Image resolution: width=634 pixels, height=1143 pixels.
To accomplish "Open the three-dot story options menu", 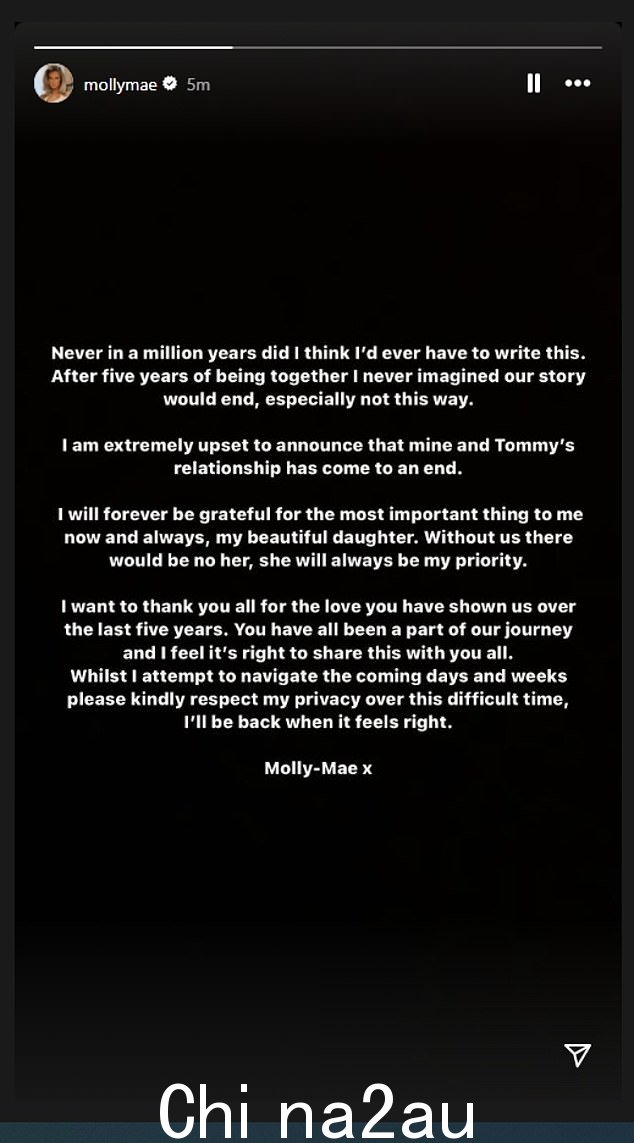I will click(578, 84).
